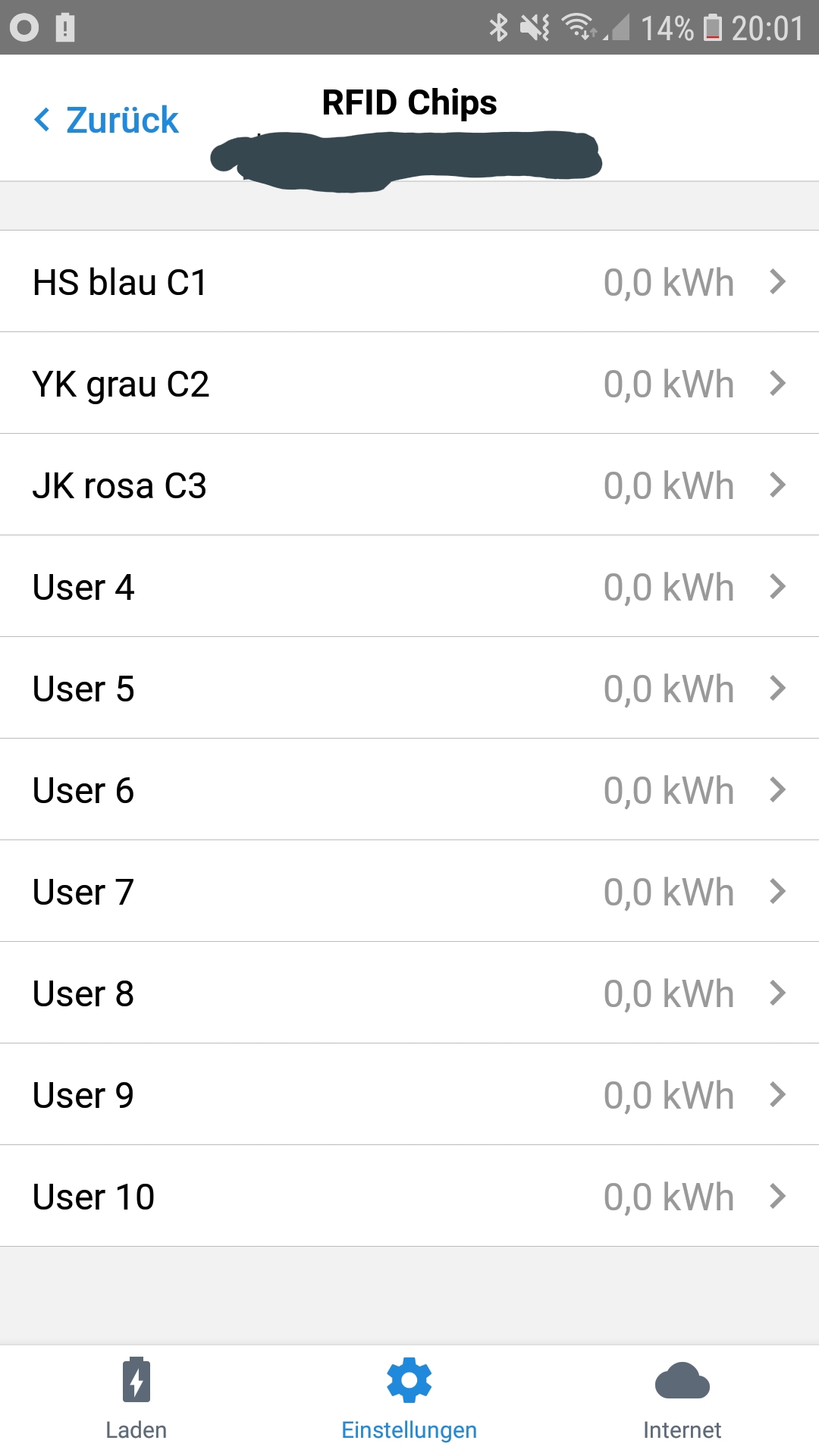This screenshot has width=819, height=1456.
Task: Open the User 4 RFID entry
Action: pos(409,587)
